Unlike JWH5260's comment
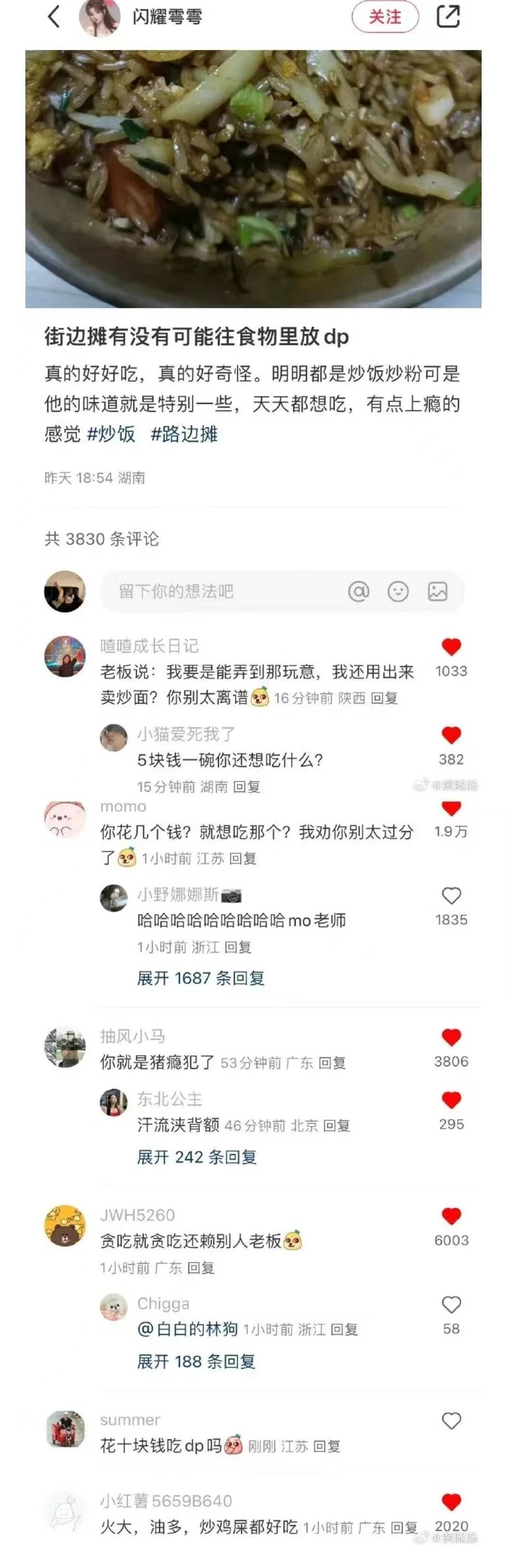 [x=451, y=1217]
